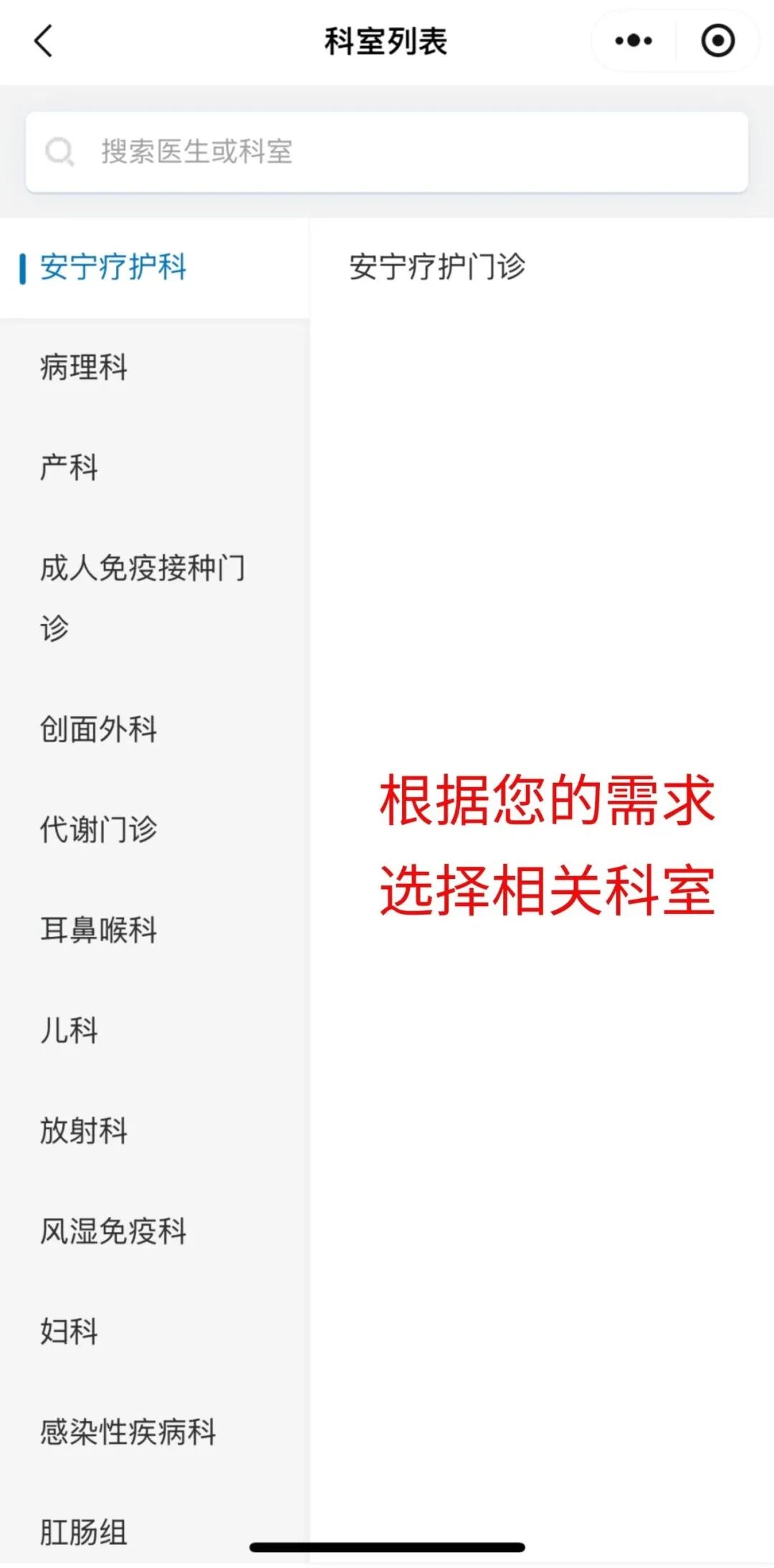This screenshot has width=774, height=1568.
Task: Tap the search box for doctors or departments
Action: [387, 152]
